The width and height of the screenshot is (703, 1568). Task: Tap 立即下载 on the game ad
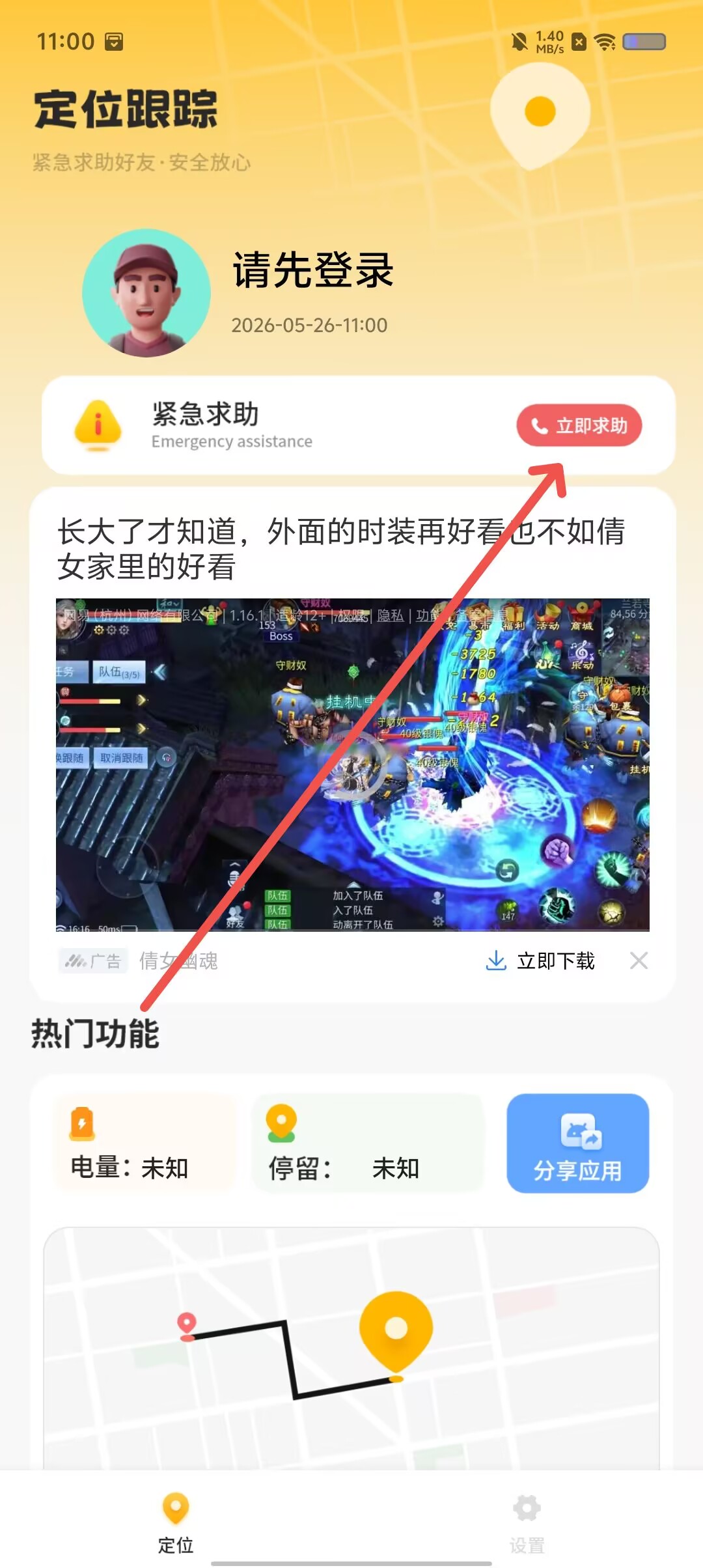(540, 960)
